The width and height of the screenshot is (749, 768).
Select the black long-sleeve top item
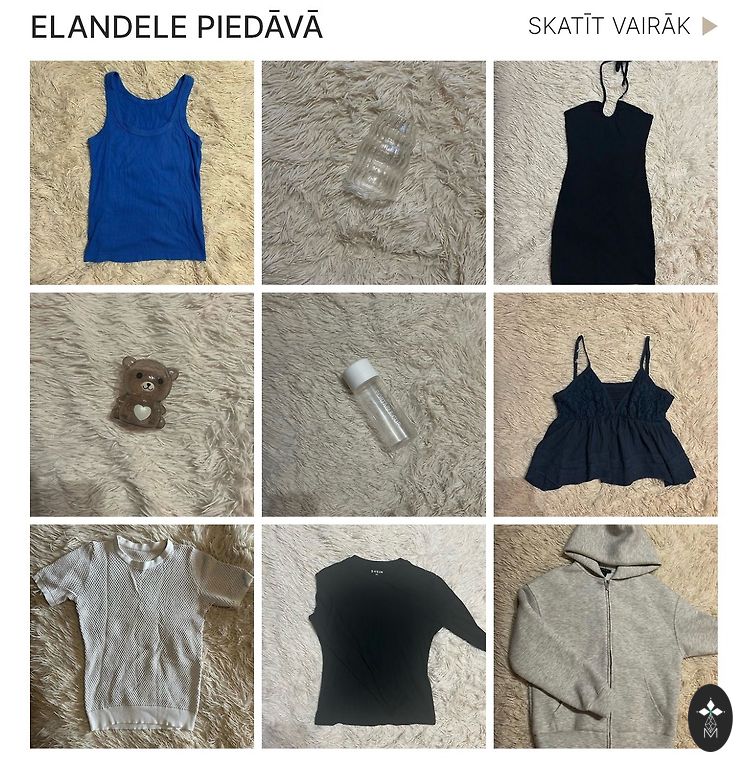coord(374,636)
